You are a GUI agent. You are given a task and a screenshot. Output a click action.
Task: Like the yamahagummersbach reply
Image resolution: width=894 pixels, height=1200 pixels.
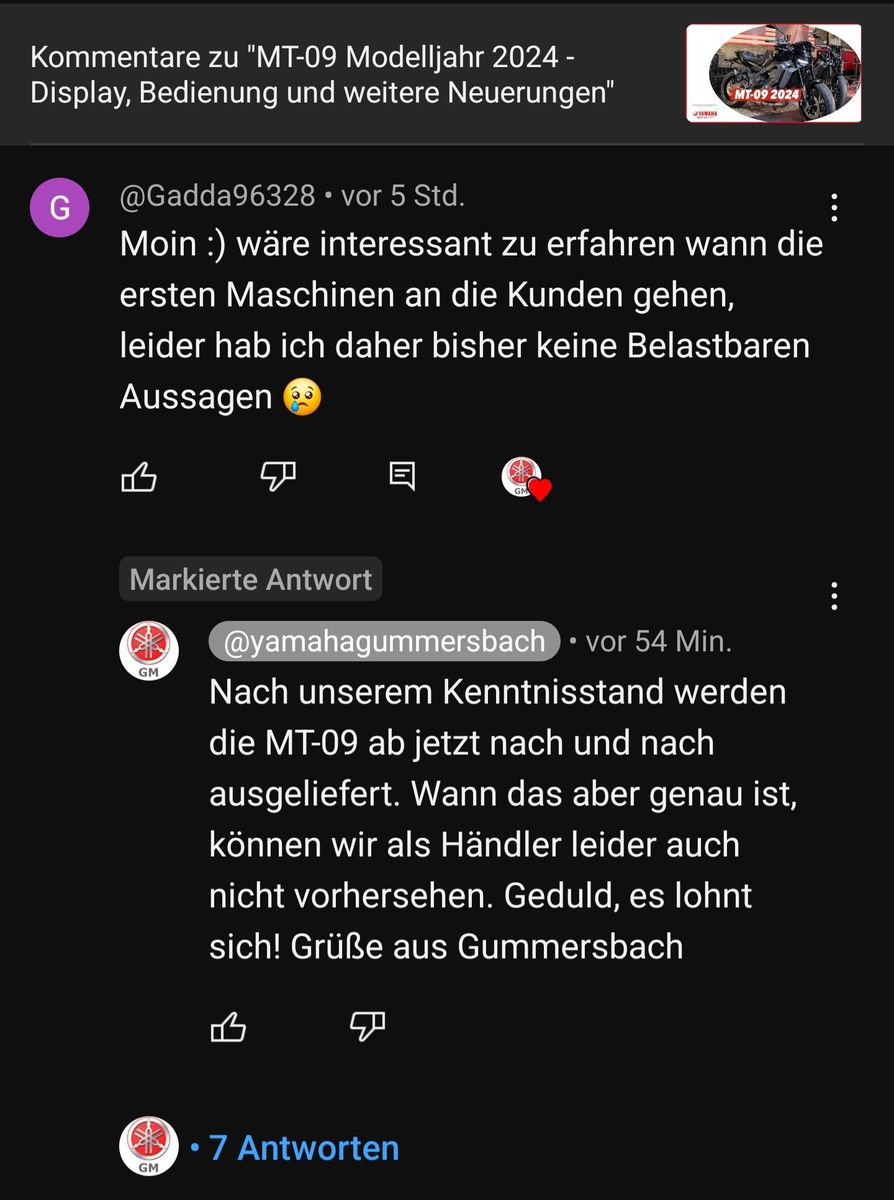click(x=228, y=1026)
